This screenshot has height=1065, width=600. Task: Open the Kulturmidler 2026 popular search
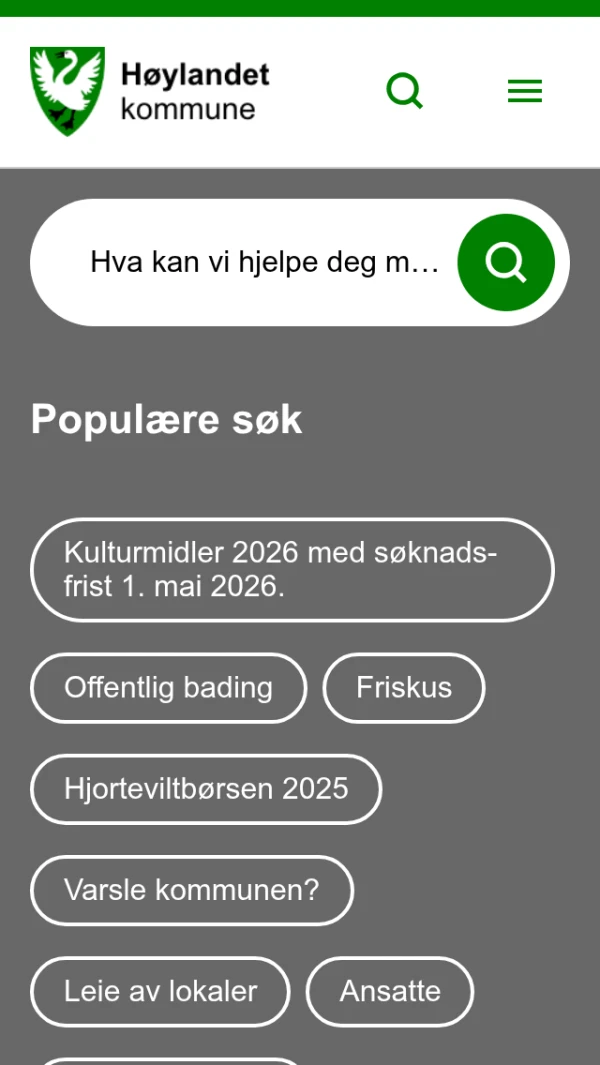292,570
